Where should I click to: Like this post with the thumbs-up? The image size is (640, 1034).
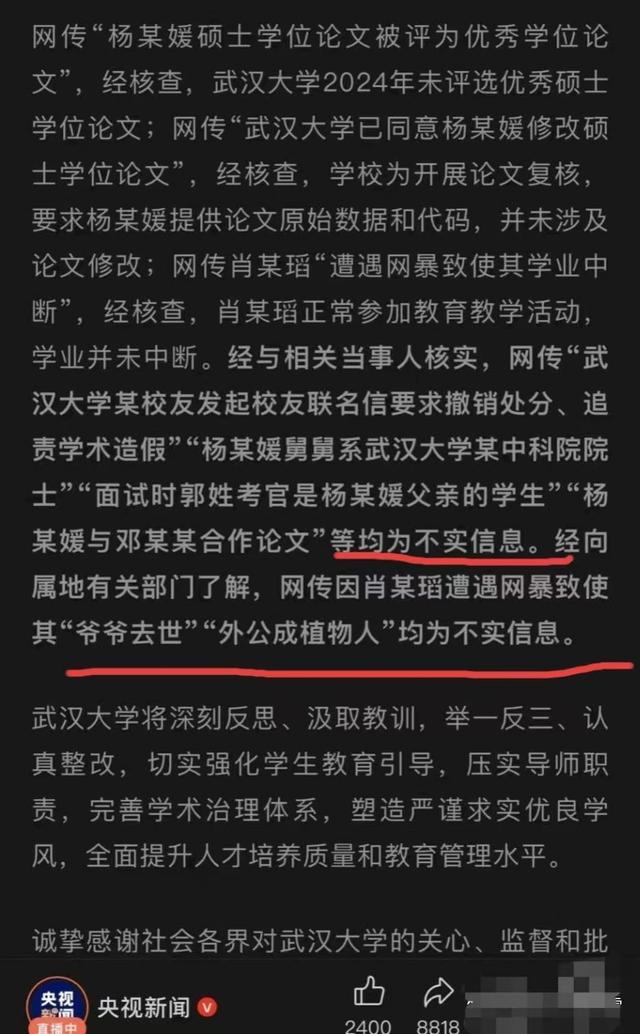369,992
